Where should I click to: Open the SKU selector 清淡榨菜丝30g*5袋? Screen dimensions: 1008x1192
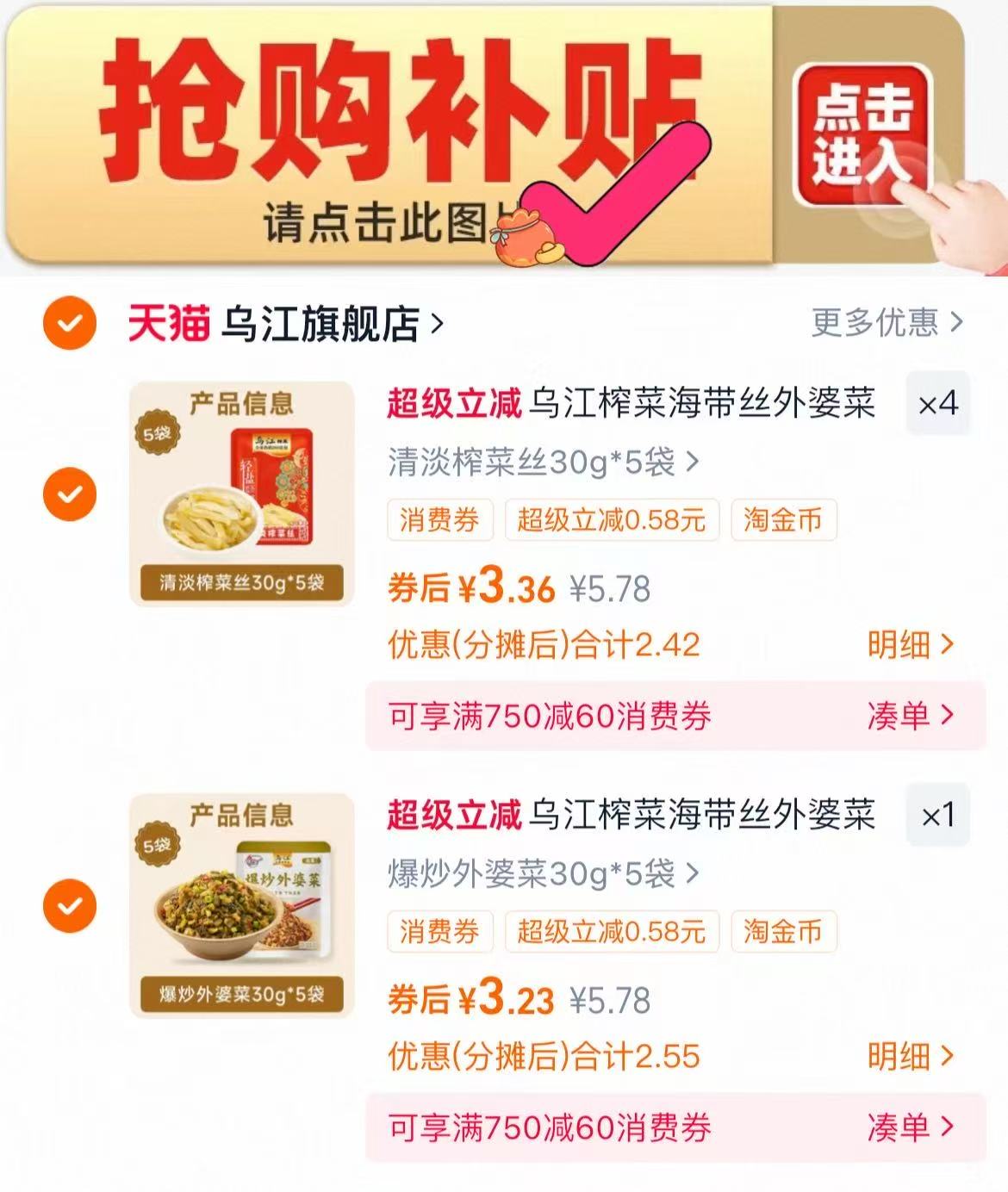pyautogui.click(x=534, y=463)
